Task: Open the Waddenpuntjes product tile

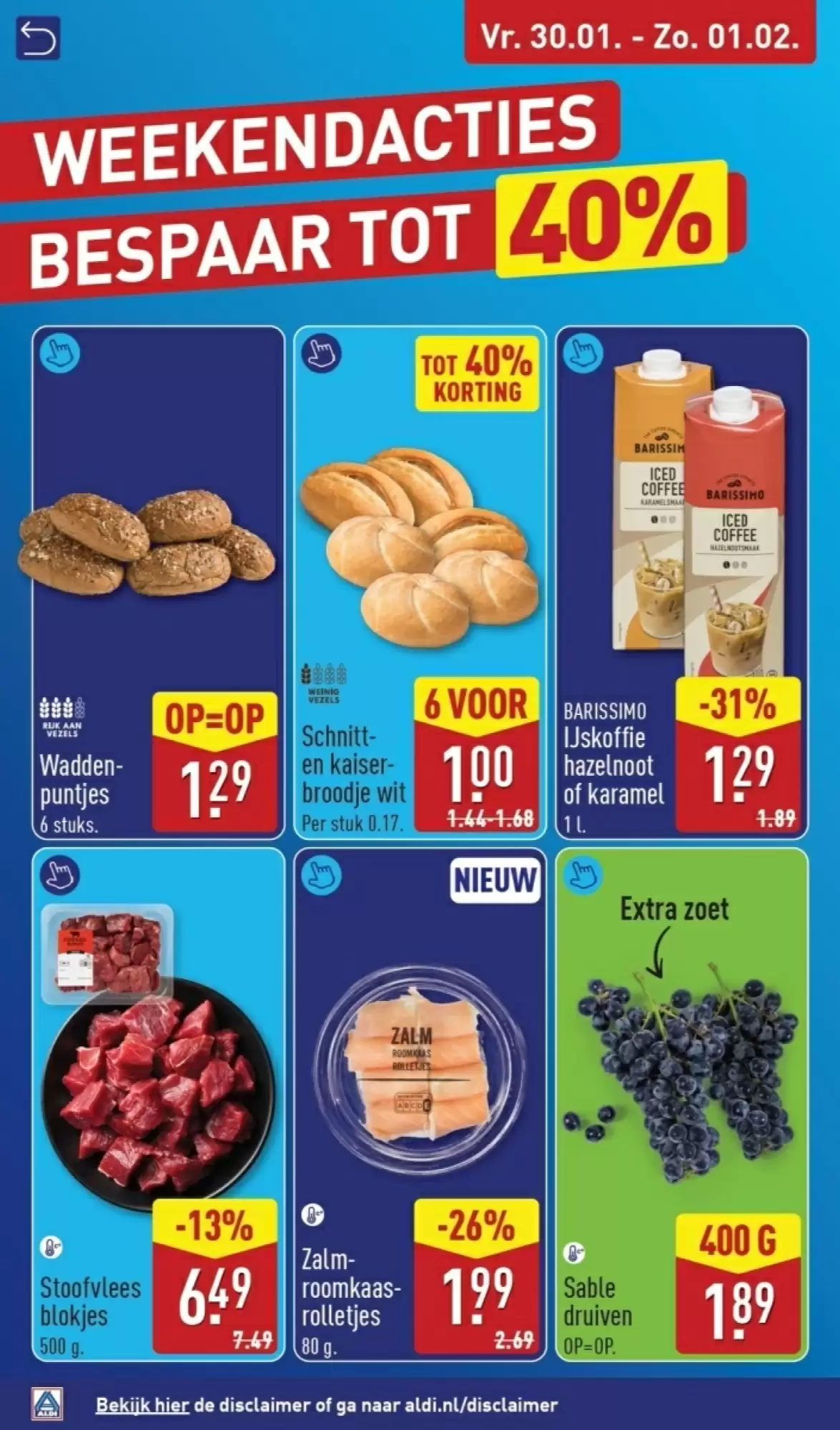Action: (158, 582)
